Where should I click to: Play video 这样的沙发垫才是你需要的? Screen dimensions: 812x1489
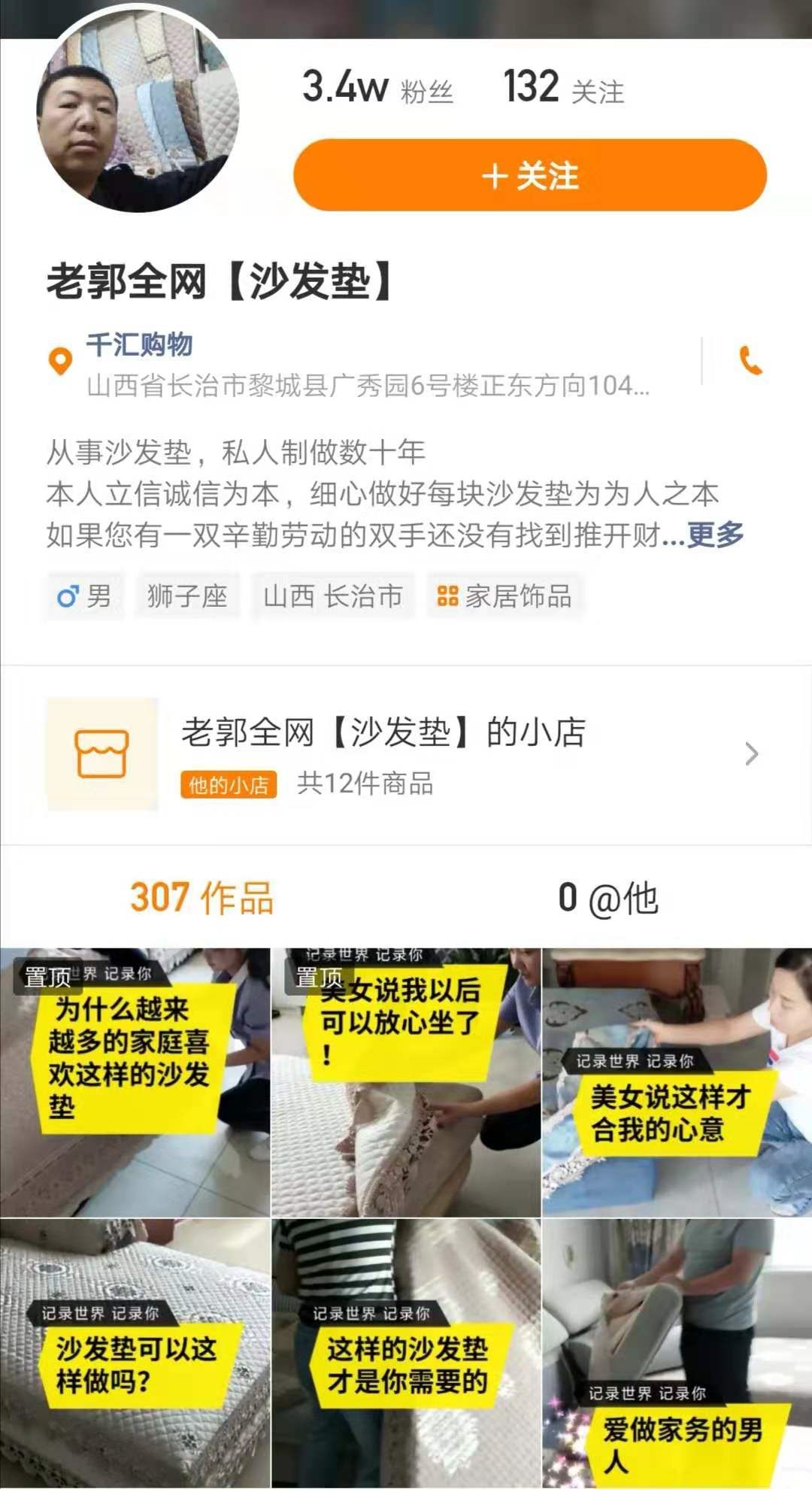point(406,1354)
